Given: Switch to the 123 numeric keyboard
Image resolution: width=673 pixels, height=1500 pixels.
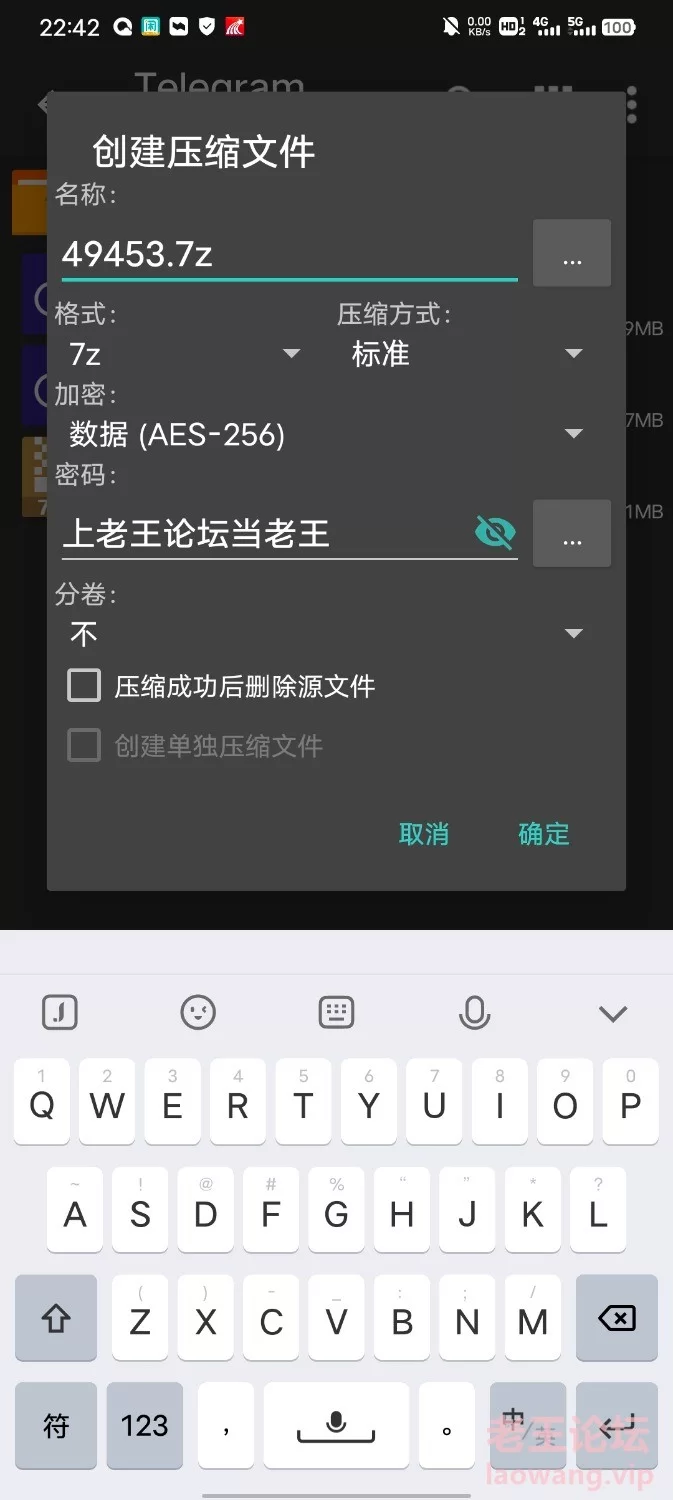Looking at the screenshot, I should (144, 1425).
